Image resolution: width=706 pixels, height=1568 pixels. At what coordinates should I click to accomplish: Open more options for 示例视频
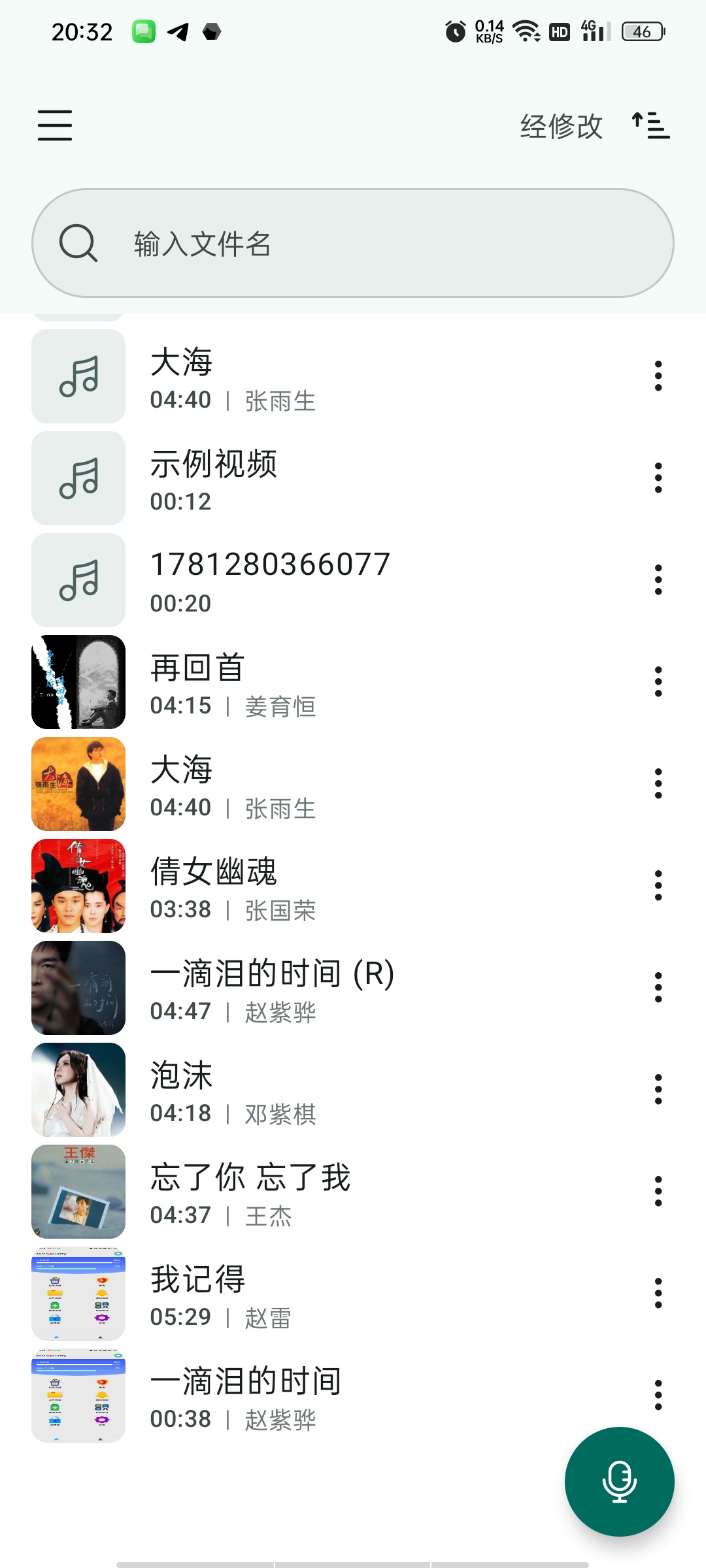pos(658,478)
